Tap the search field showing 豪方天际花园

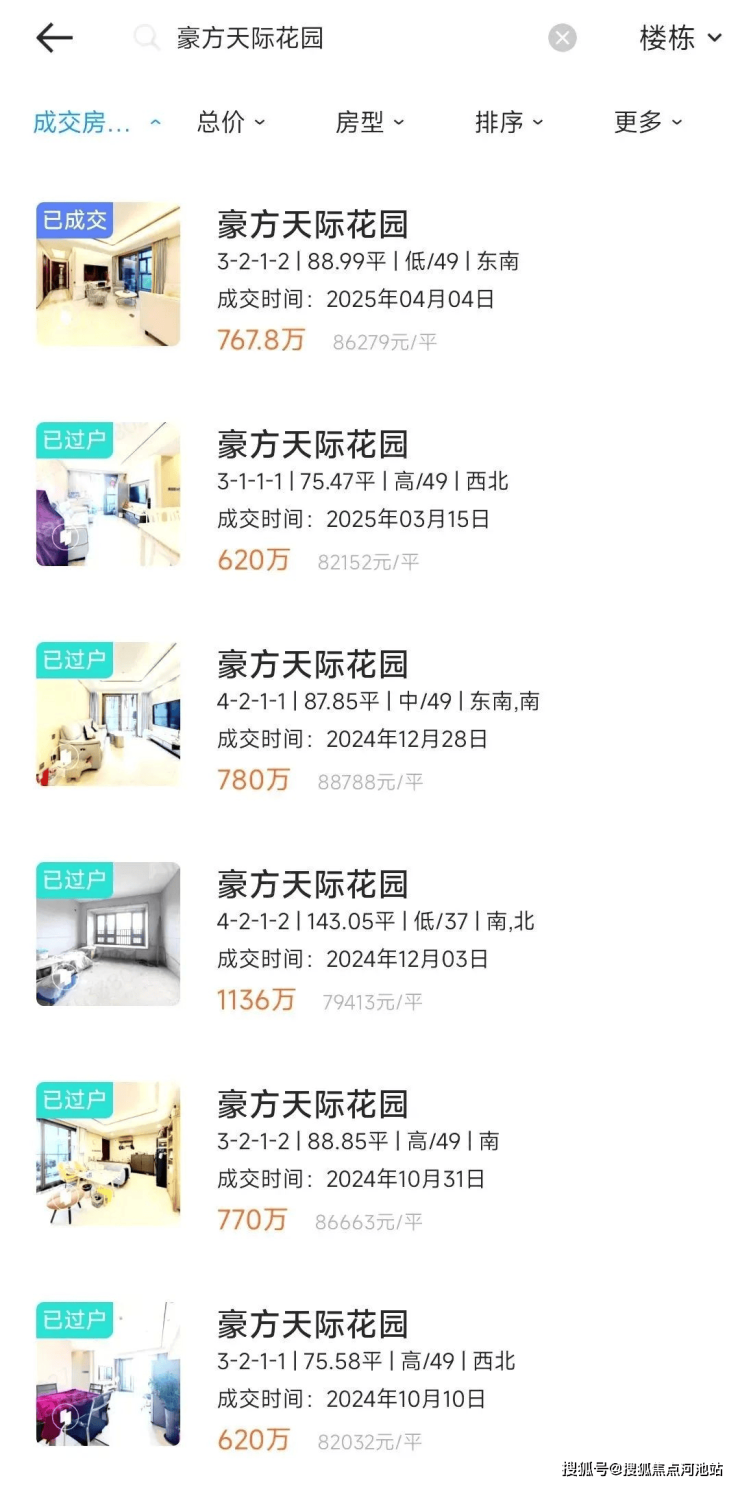click(340, 38)
